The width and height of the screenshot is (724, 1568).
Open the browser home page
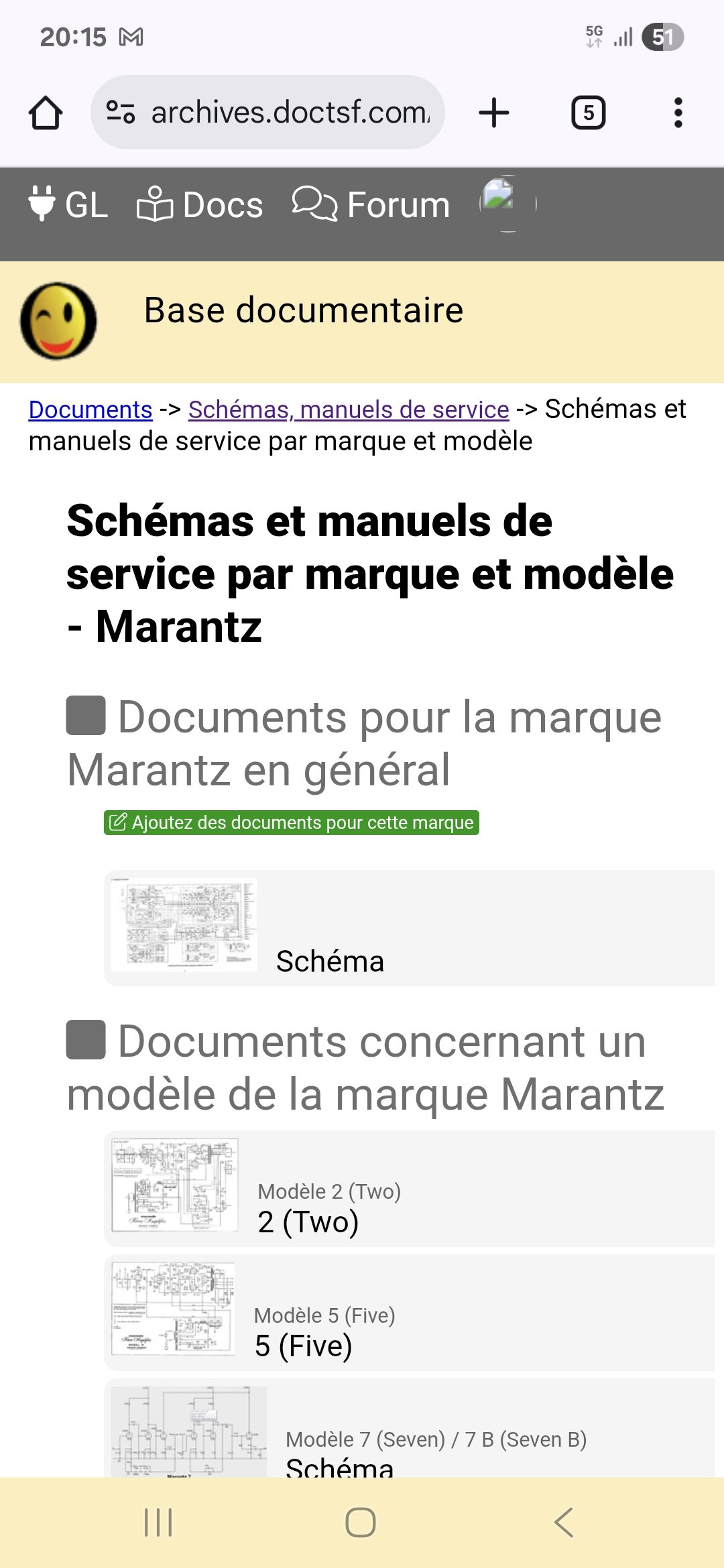click(x=46, y=113)
